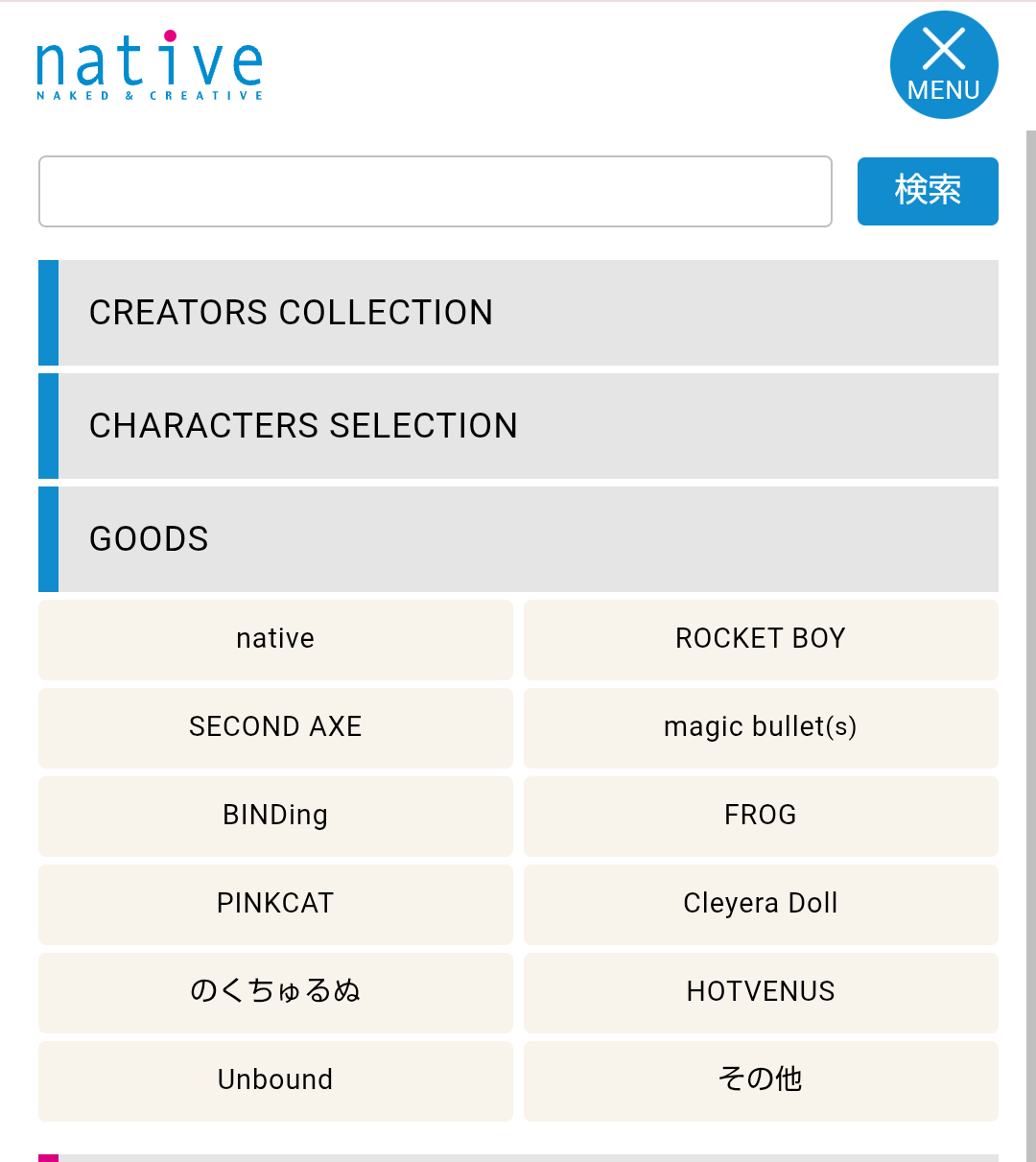Choose the HOTVENUS brand
The height and width of the screenshot is (1162, 1036).
[x=761, y=992]
